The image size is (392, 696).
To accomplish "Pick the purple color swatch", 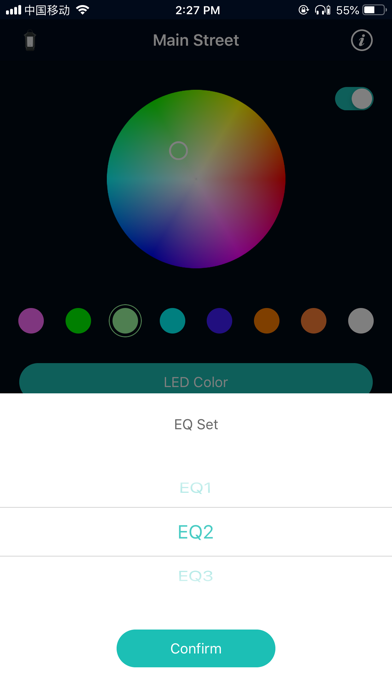I will pos(31,320).
